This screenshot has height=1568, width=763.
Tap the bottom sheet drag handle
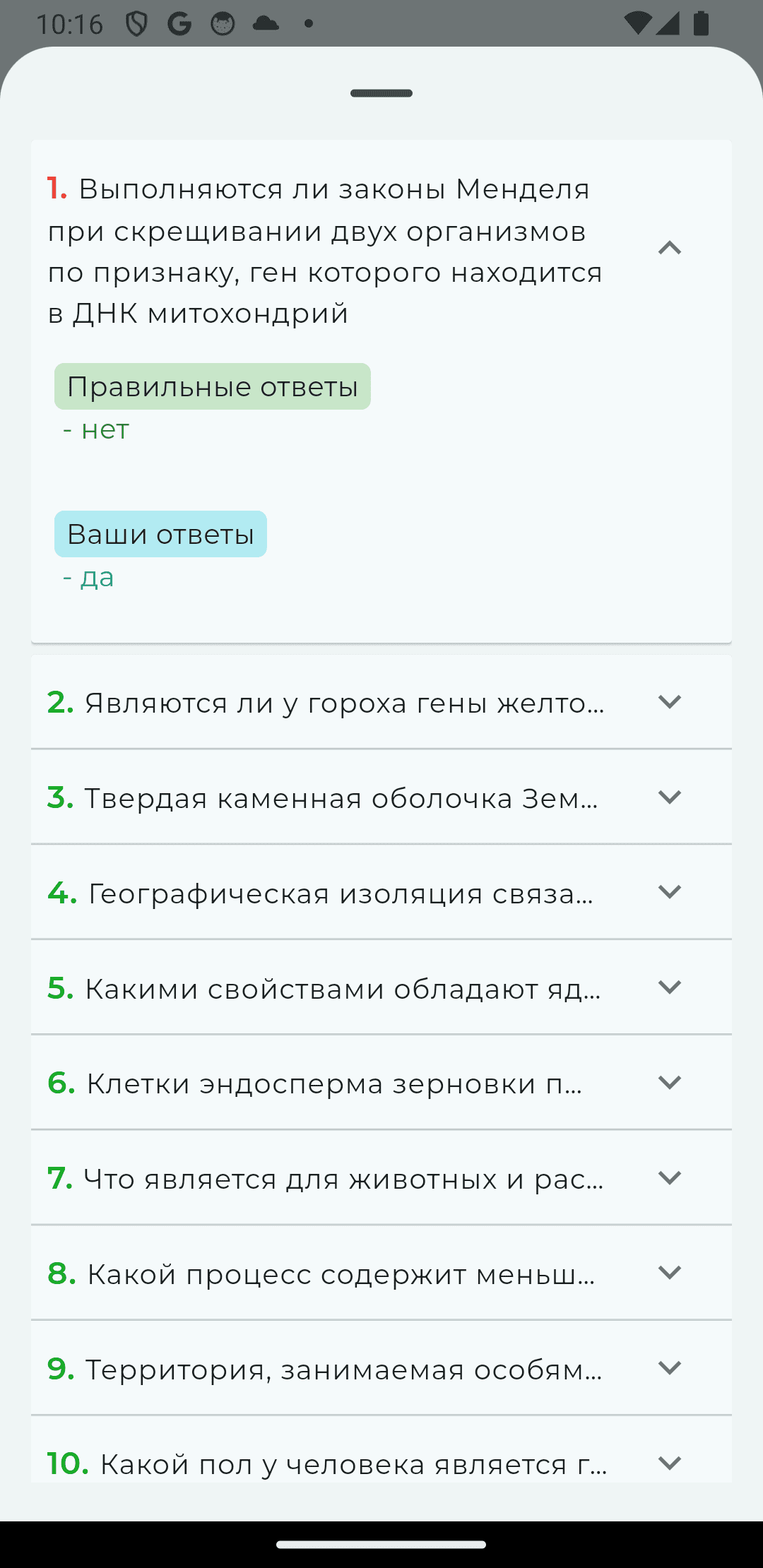381,93
